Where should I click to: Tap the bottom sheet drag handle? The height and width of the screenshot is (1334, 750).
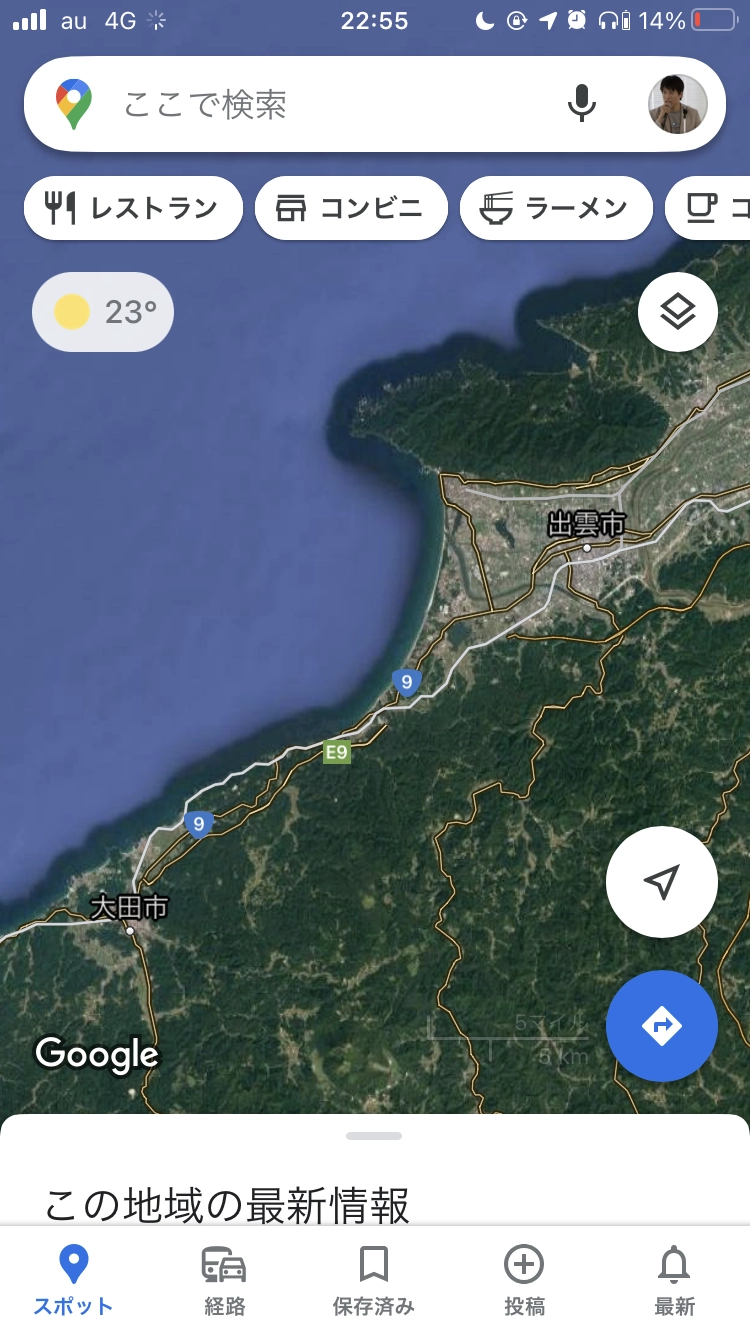point(374,1136)
